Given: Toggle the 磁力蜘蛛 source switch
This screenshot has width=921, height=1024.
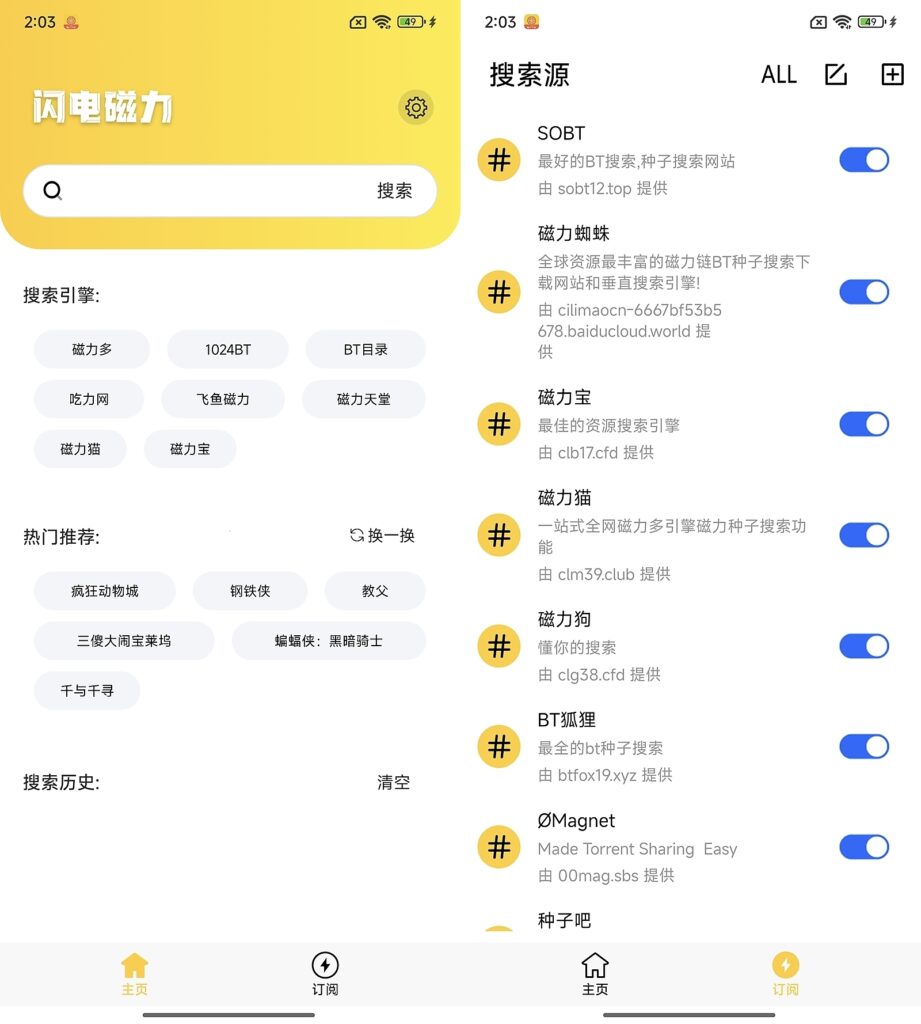Looking at the screenshot, I should coord(864,292).
